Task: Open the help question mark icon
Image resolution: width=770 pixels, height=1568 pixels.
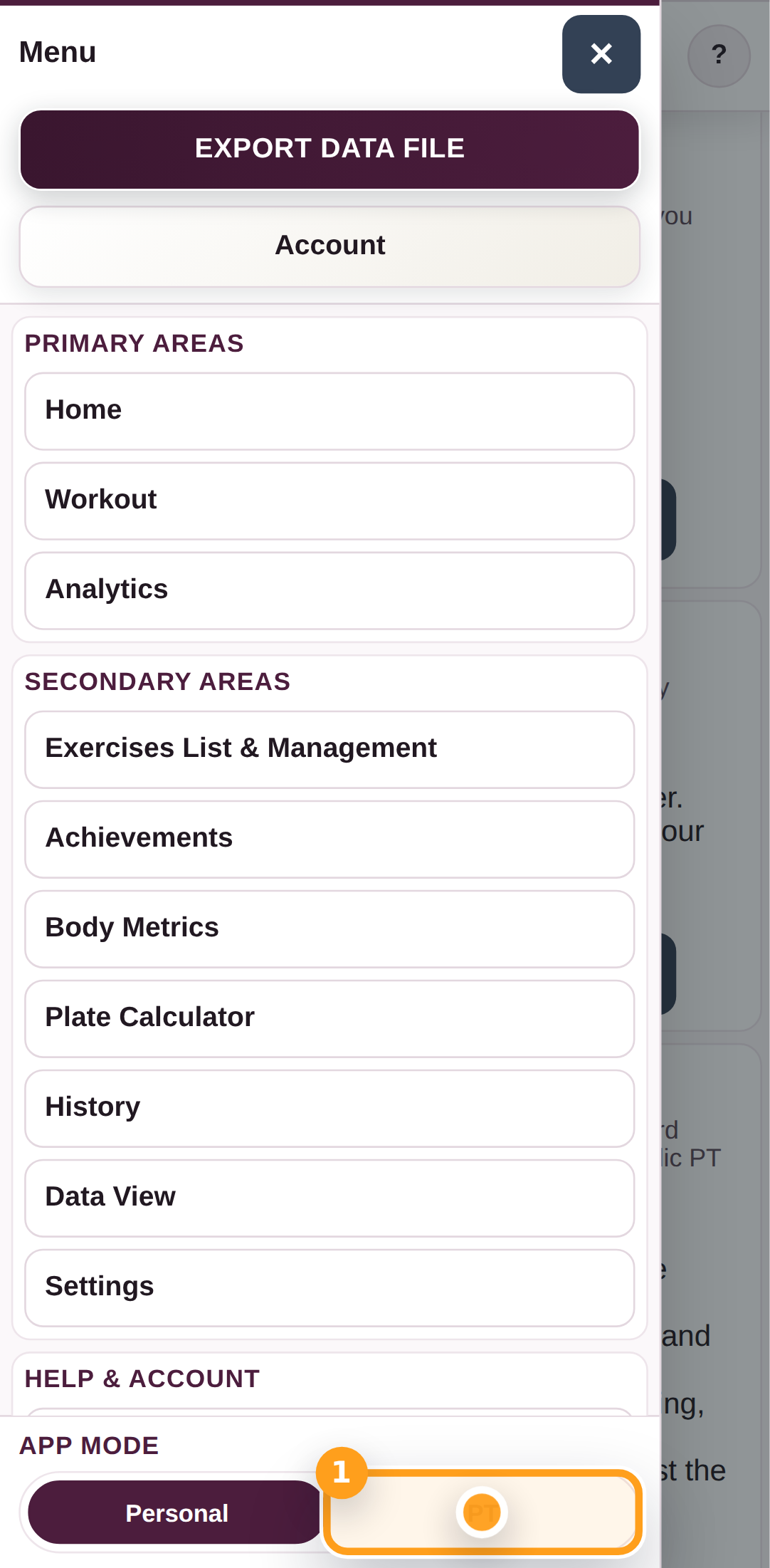Action: [x=719, y=55]
